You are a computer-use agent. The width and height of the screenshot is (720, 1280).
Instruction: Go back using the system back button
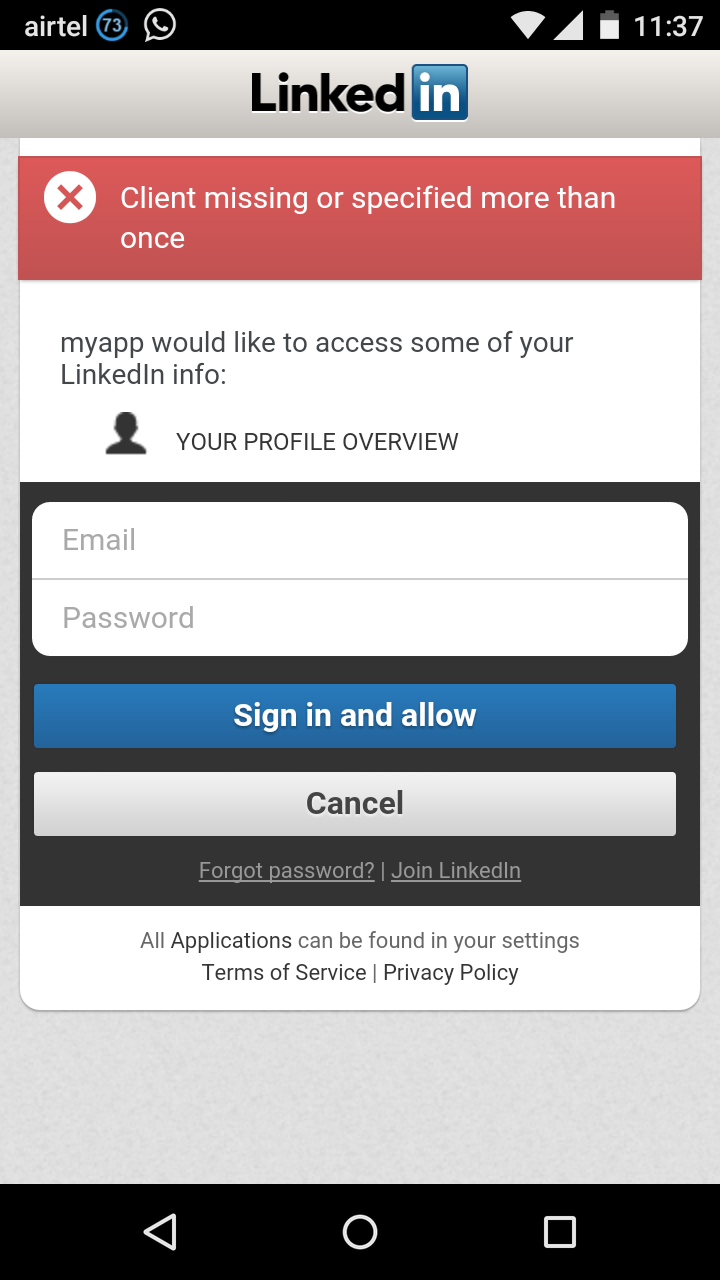[160, 1232]
